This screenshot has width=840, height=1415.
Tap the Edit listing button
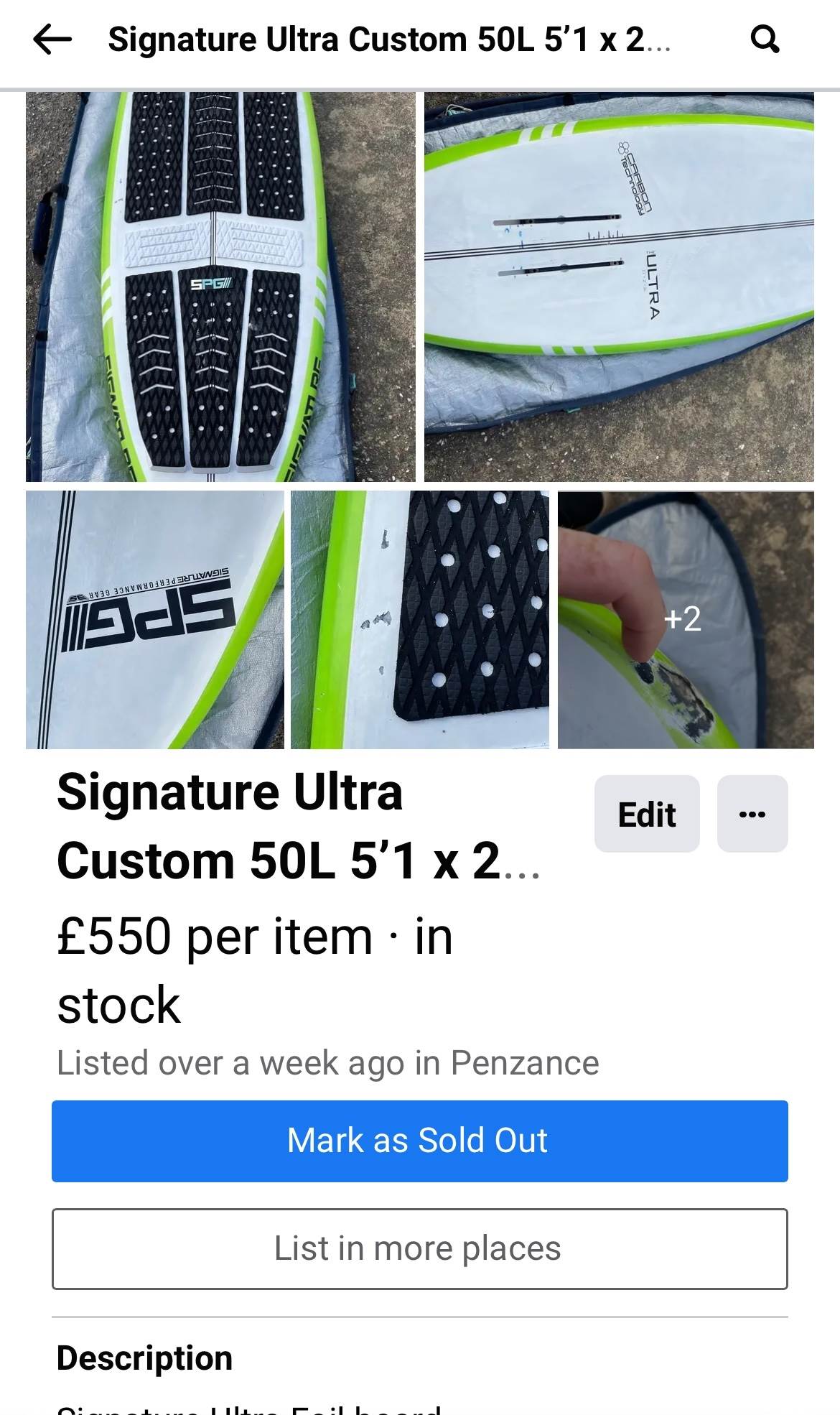click(x=646, y=814)
